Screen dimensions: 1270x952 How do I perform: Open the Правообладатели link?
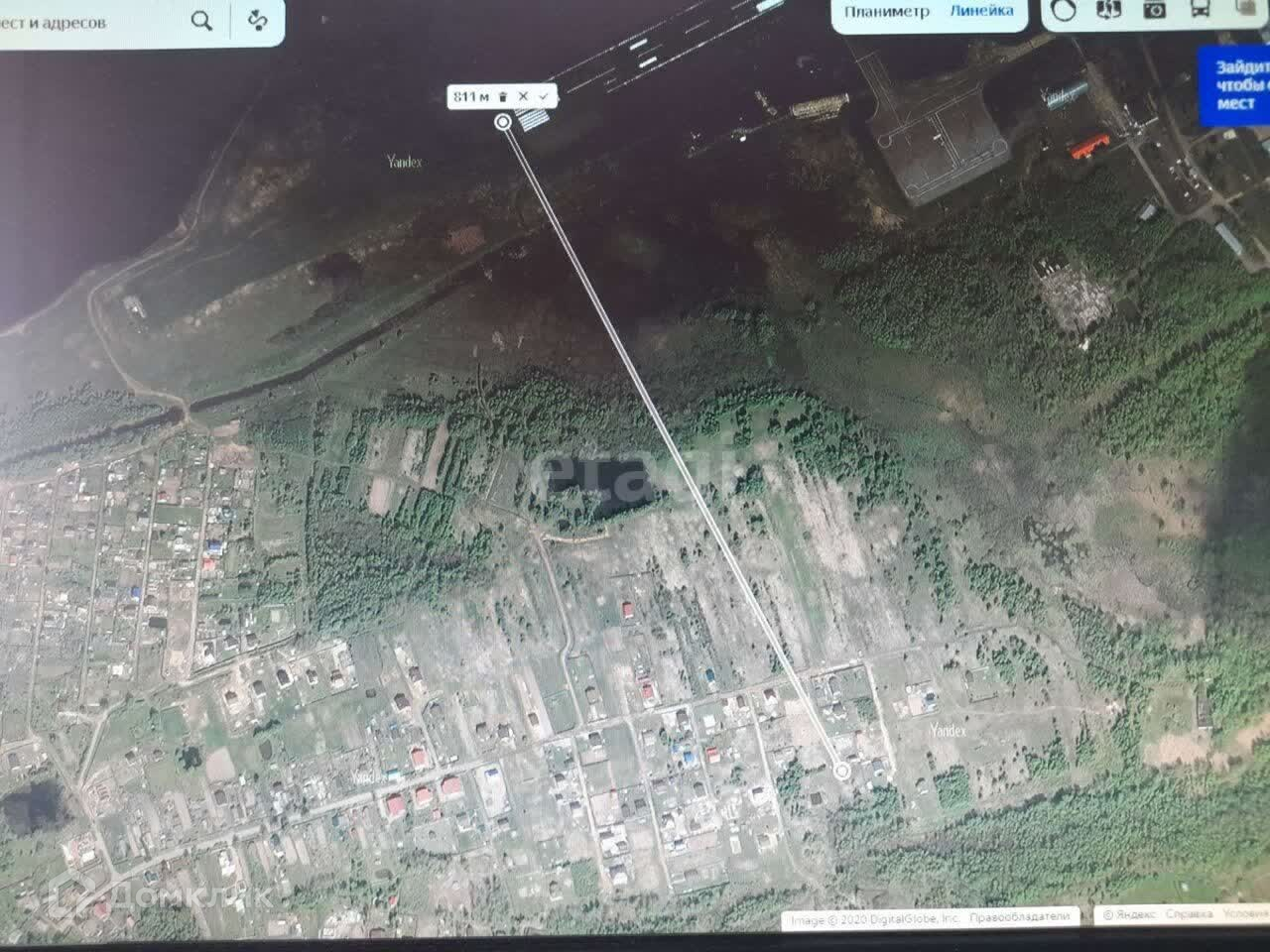1019,918
